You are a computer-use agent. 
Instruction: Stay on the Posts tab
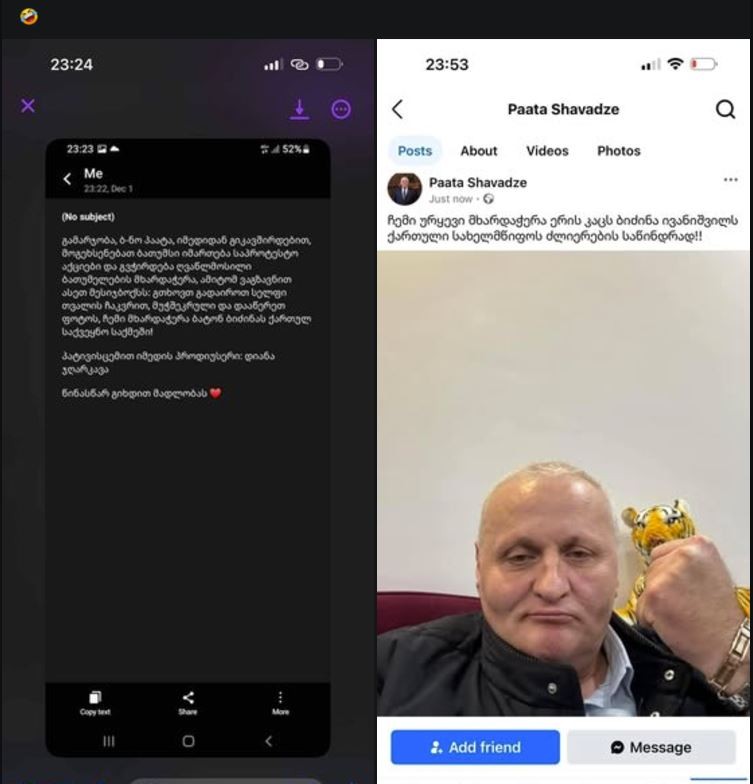(x=414, y=150)
